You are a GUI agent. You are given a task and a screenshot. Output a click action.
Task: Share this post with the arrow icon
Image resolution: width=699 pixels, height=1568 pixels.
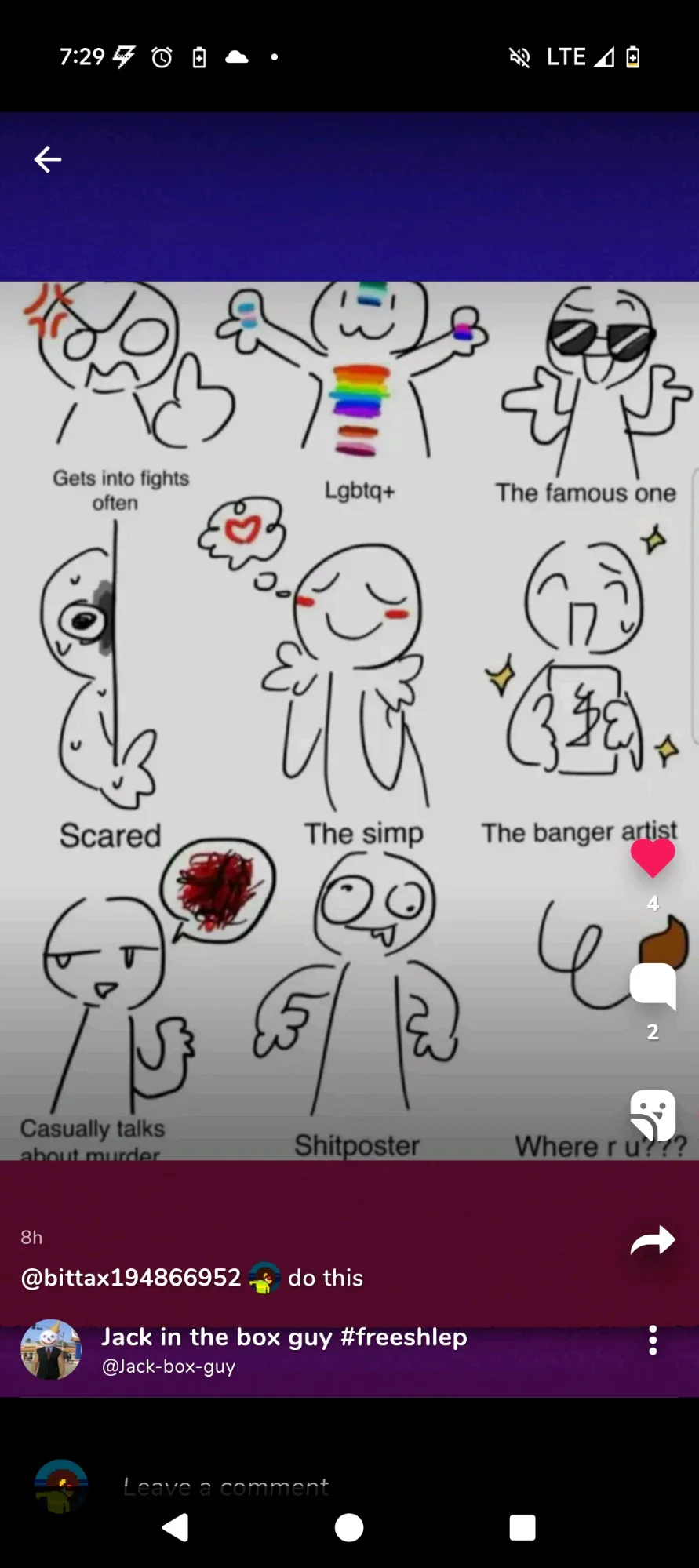653,1240
